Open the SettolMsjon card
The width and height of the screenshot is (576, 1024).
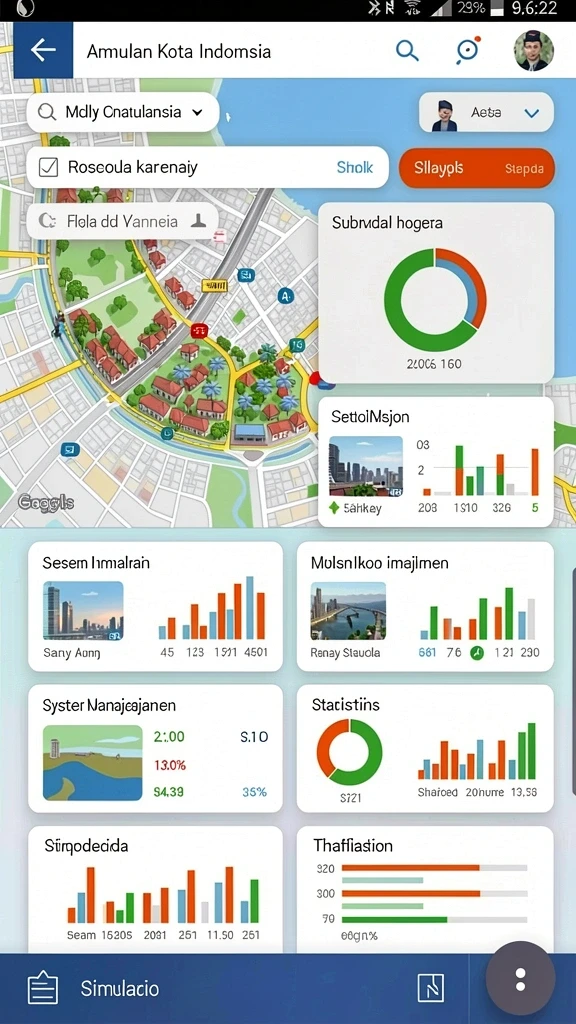436,462
